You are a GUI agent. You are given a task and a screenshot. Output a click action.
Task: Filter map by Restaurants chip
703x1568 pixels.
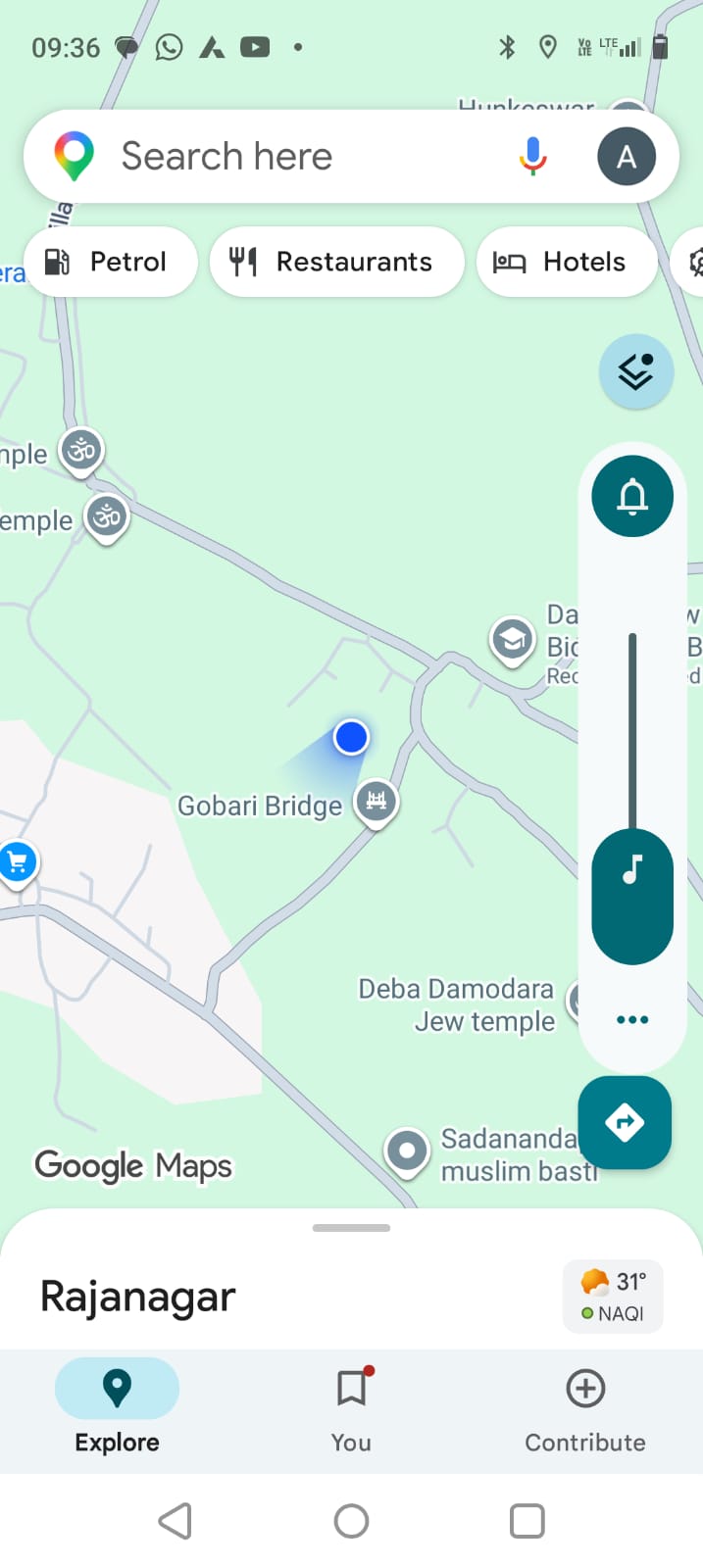click(336, 262)
